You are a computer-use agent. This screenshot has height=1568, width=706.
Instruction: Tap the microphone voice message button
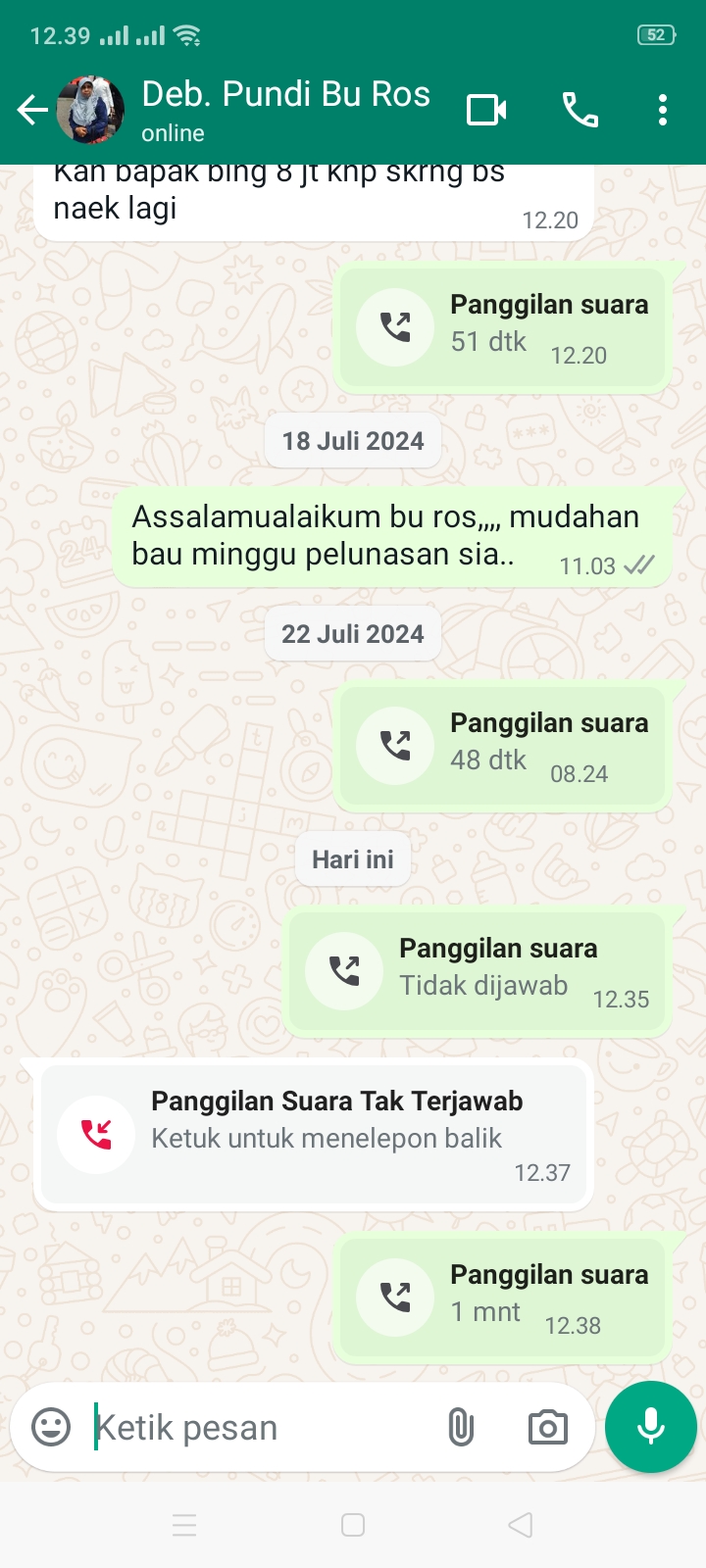tap(650, 1427)
